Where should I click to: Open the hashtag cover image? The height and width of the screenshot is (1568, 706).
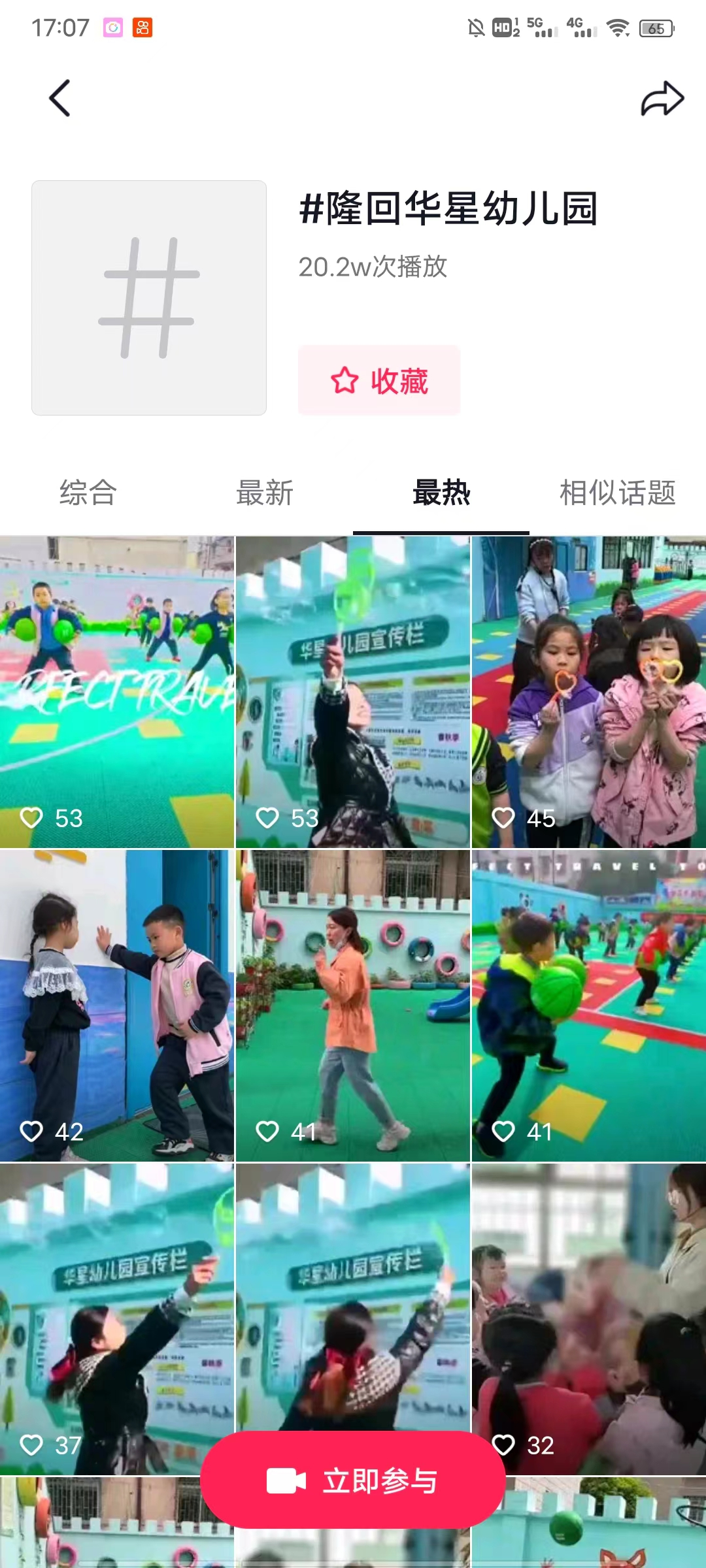pos(149,298)
